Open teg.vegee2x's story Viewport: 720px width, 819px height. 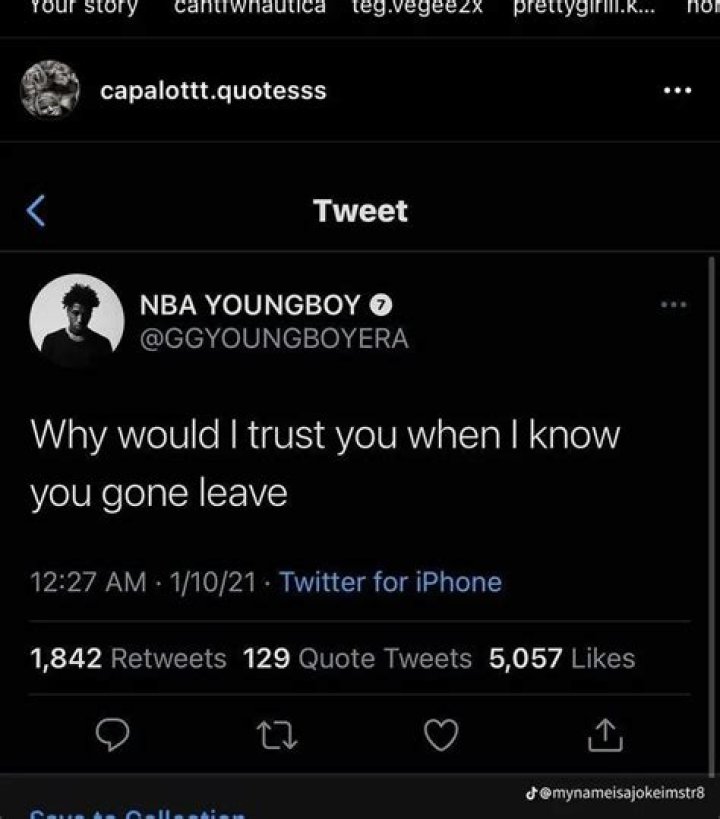(417, 6)
